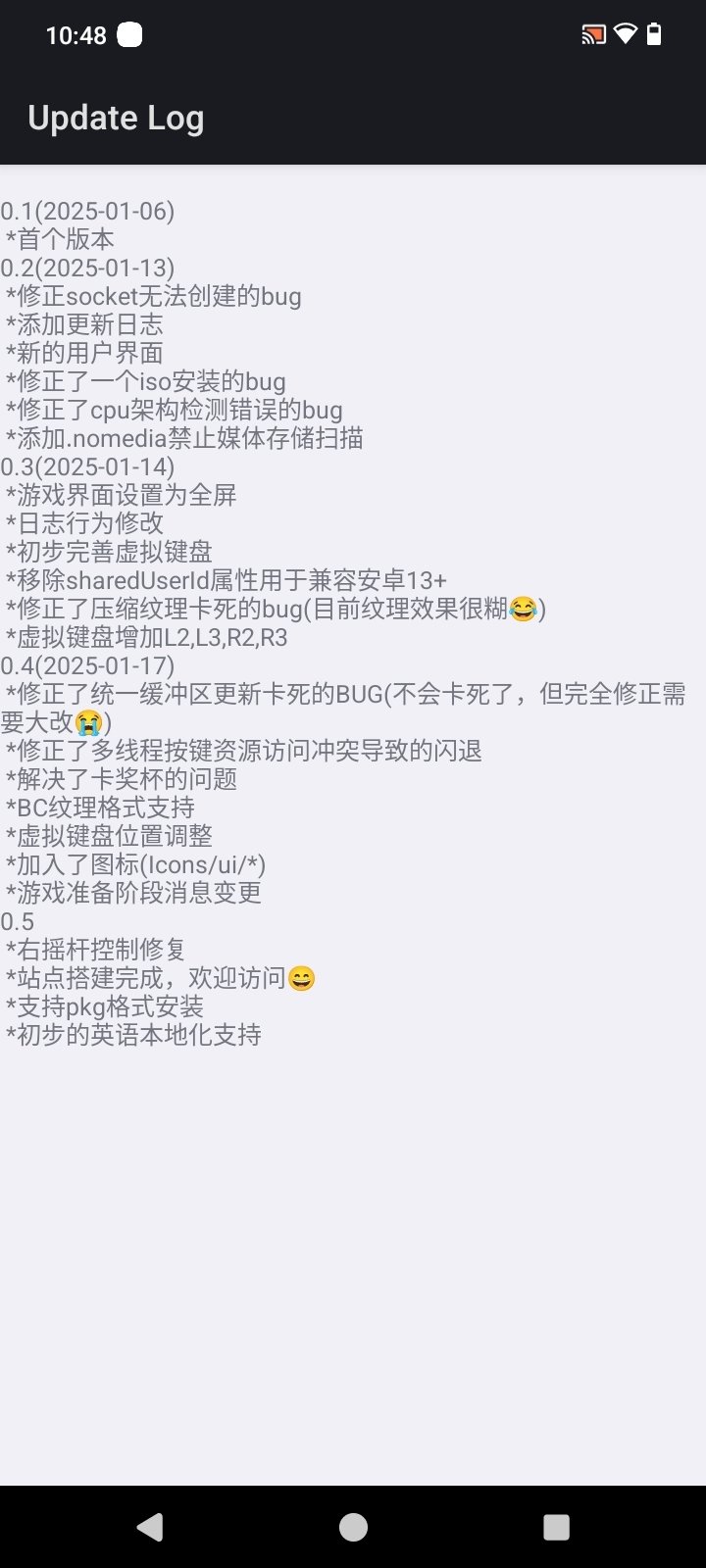Go to the home screen

tap(353, 1527)
